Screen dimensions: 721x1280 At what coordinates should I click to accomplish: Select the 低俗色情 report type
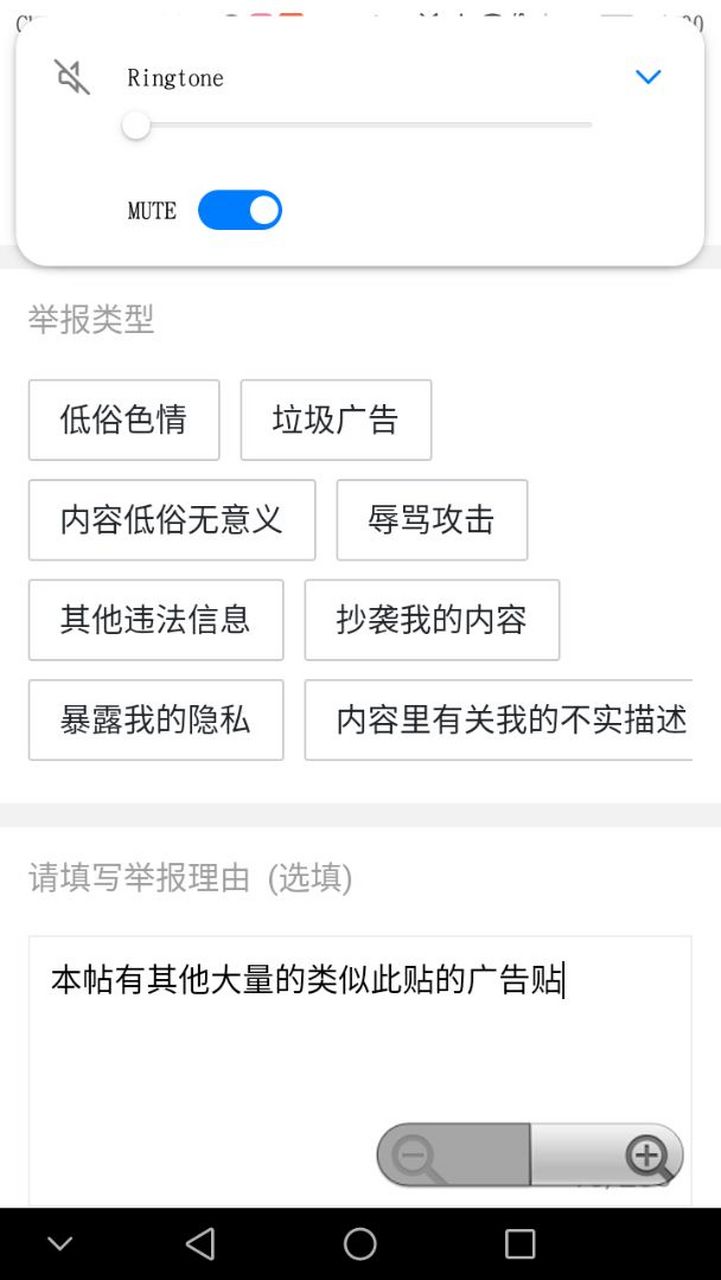[x=124, y=420]
